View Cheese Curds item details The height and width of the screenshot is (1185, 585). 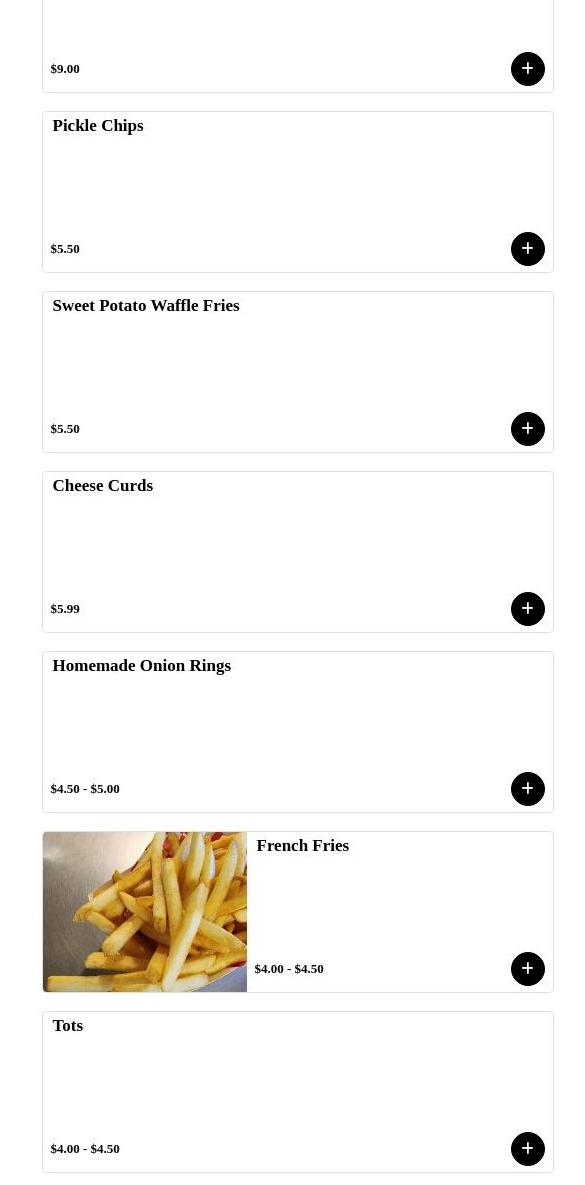298,552
